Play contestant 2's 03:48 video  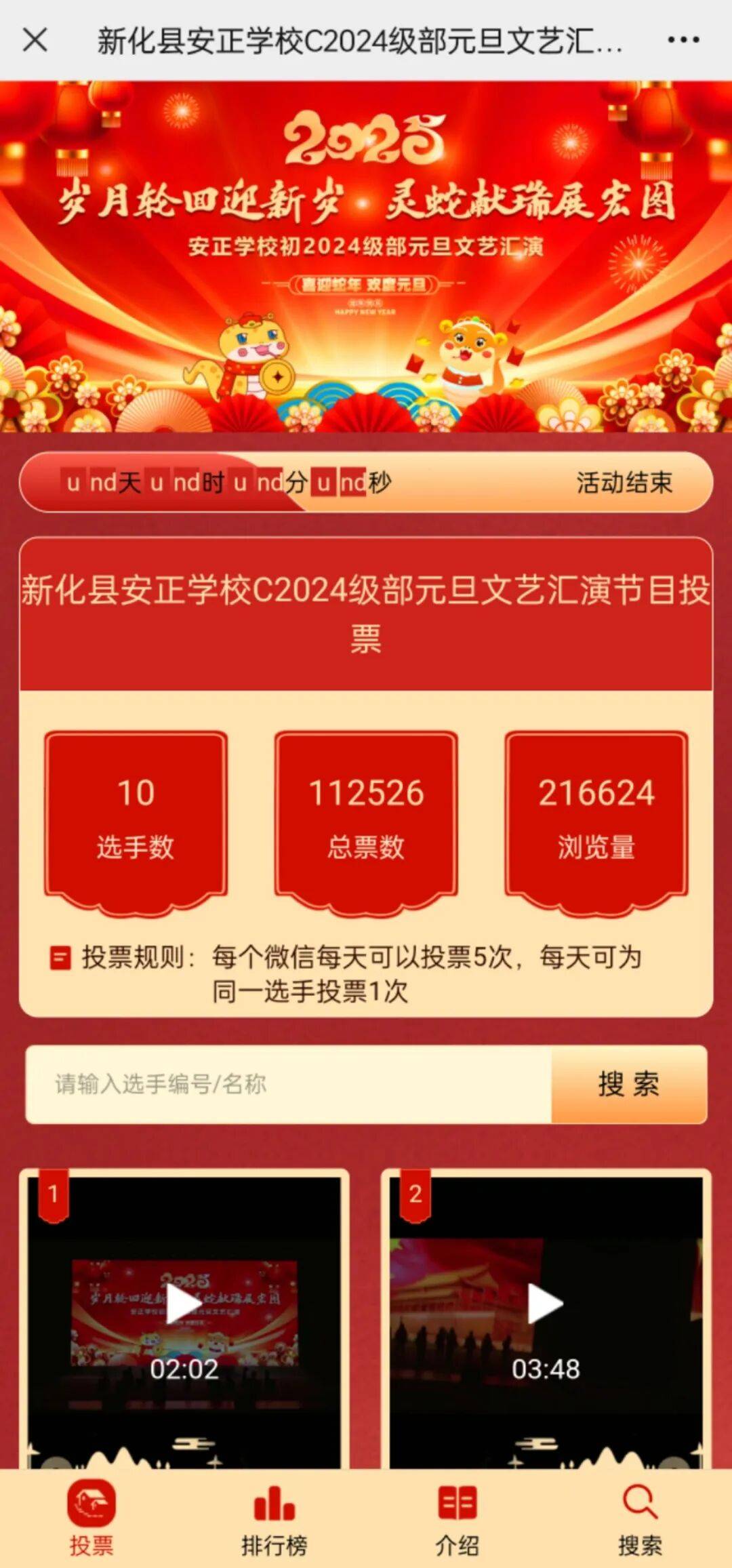[546, 1304]
